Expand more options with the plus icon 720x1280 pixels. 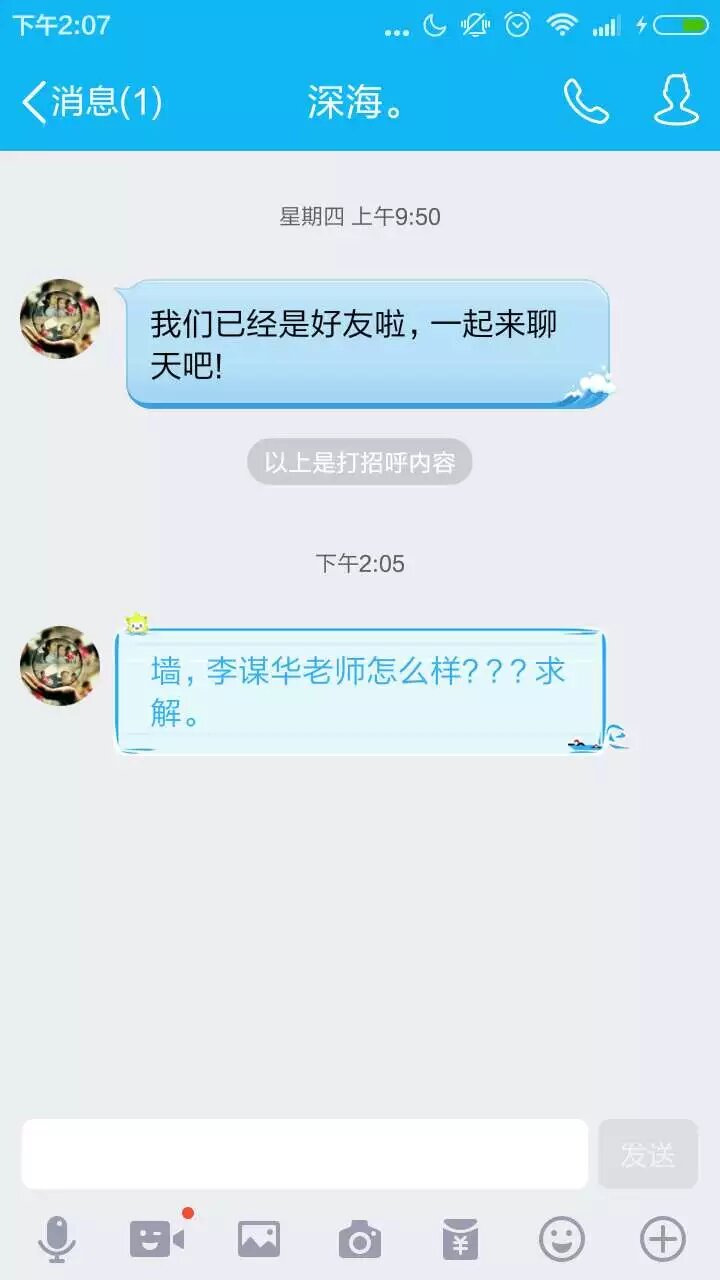pyautogui.click(x=662, y=1240)
